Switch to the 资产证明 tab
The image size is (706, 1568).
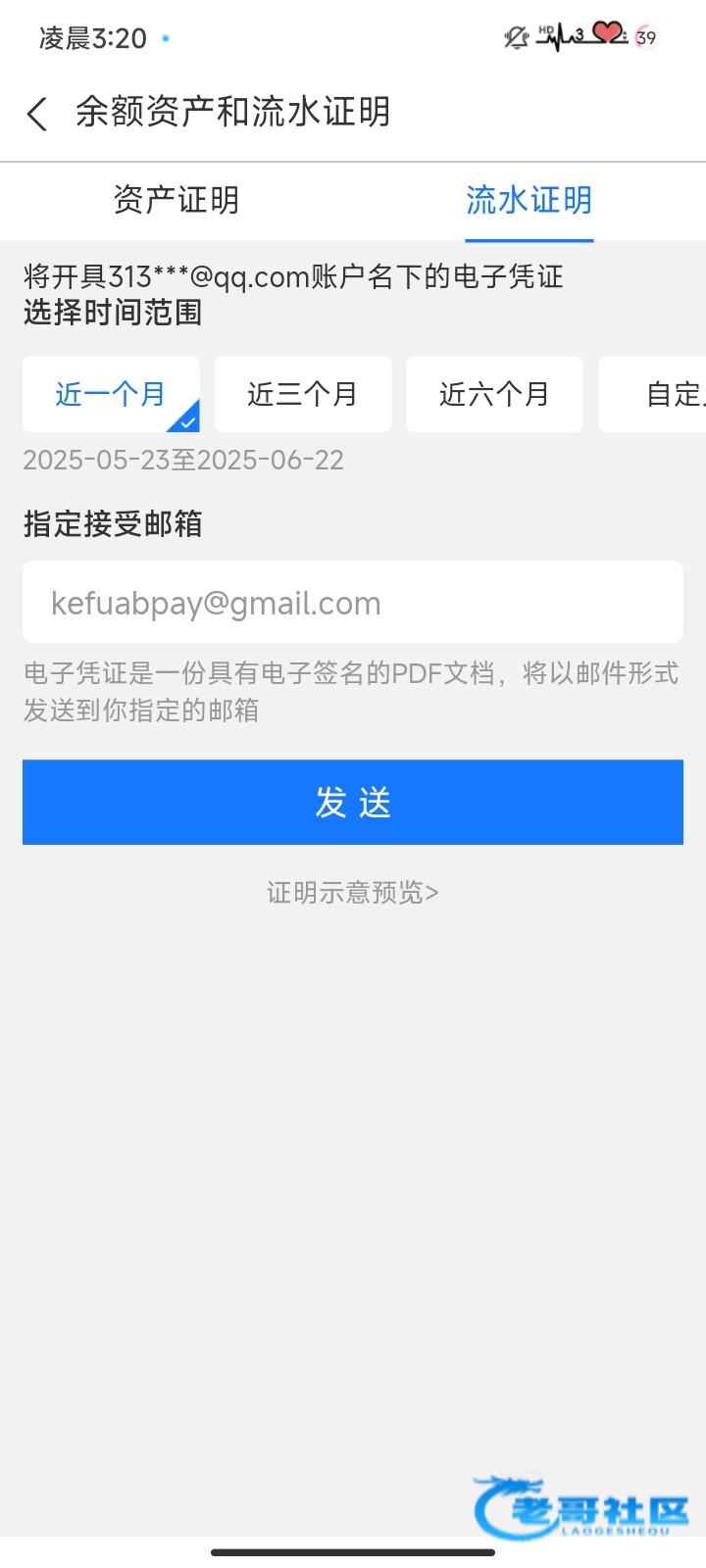176,200
